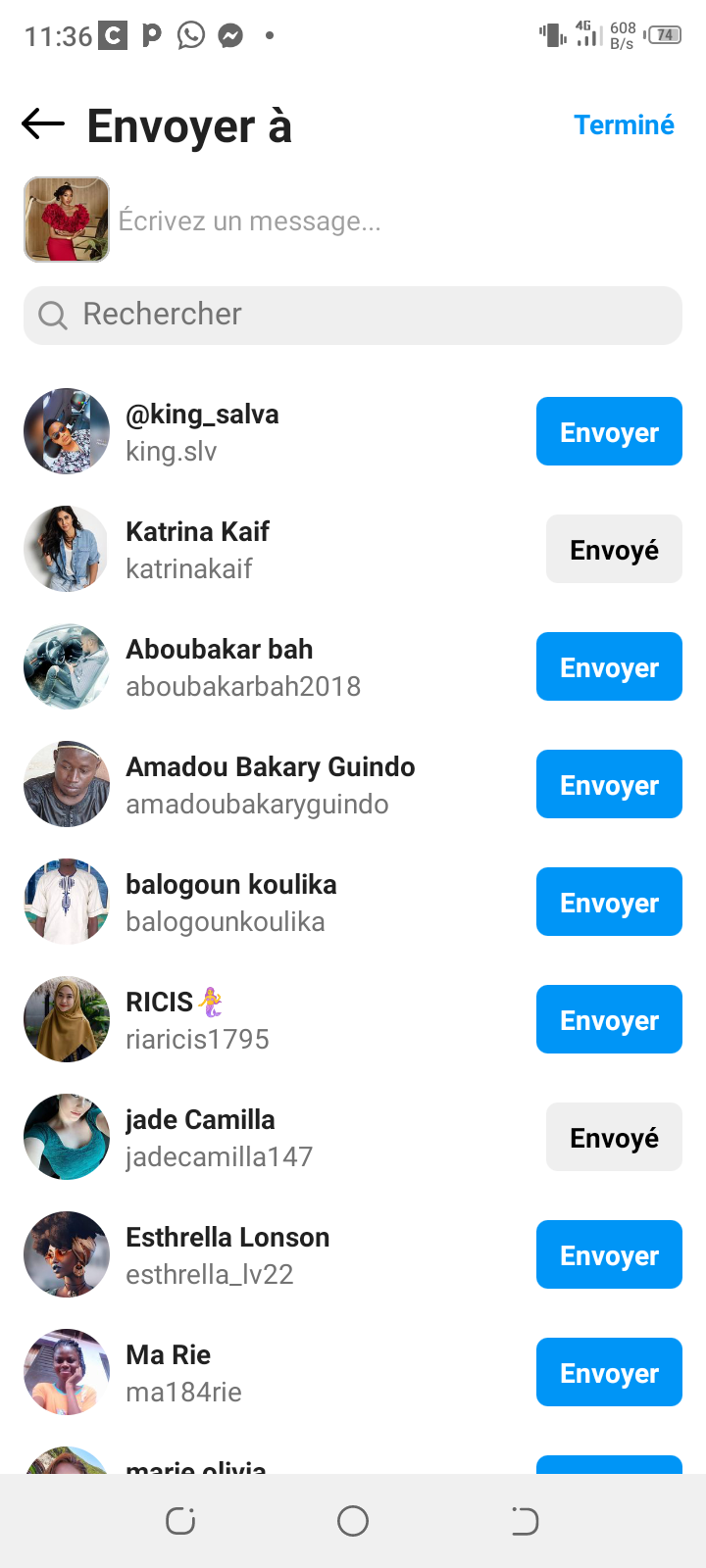Send to RICIS (riaricis1795)
Viewport: 706px width, 1568px height.
(x=609, y=1020)
